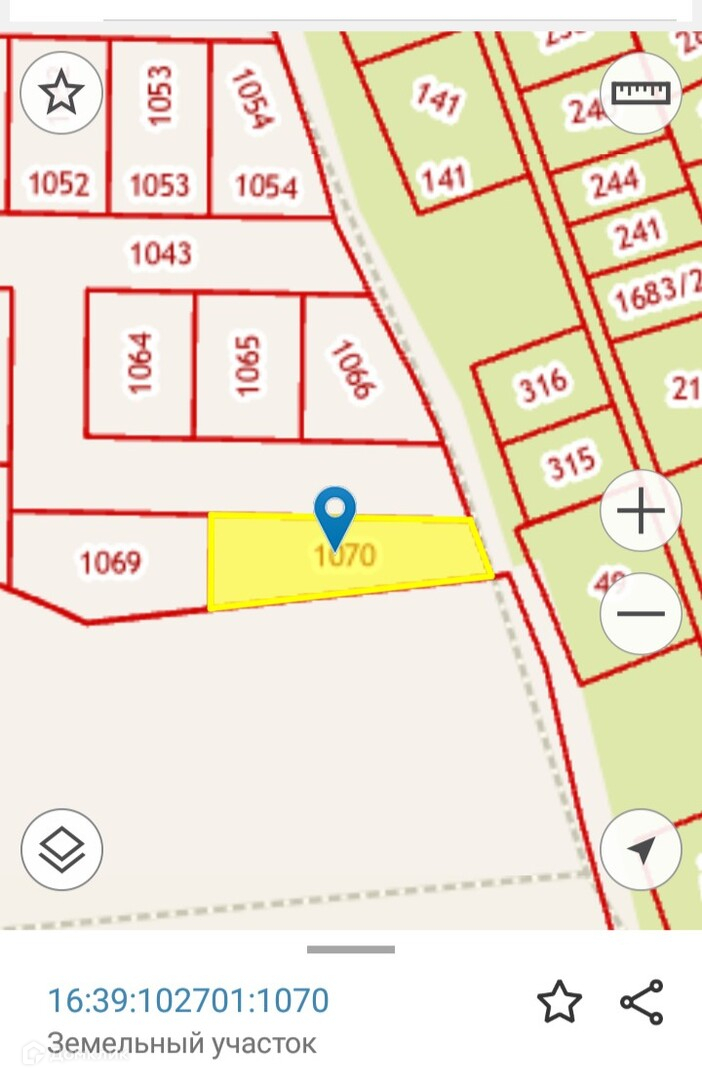This screenshot has height=1080, width=702.
Task: Open favorites with the star button on the map
Action: (x=62, y=94)
